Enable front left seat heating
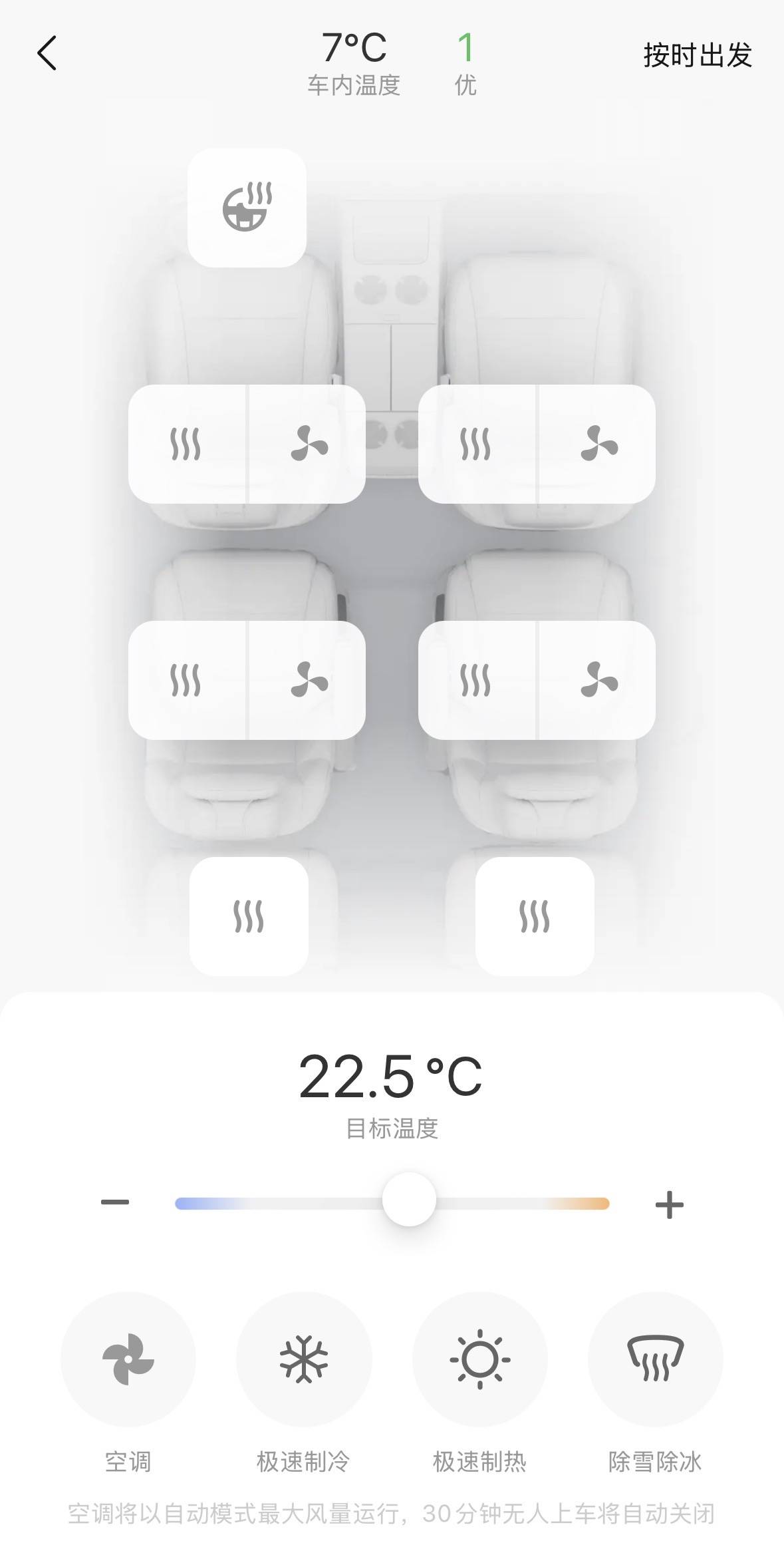Image resolution: width=784 pixels, height=1545 pixels. tap(186, 444)
